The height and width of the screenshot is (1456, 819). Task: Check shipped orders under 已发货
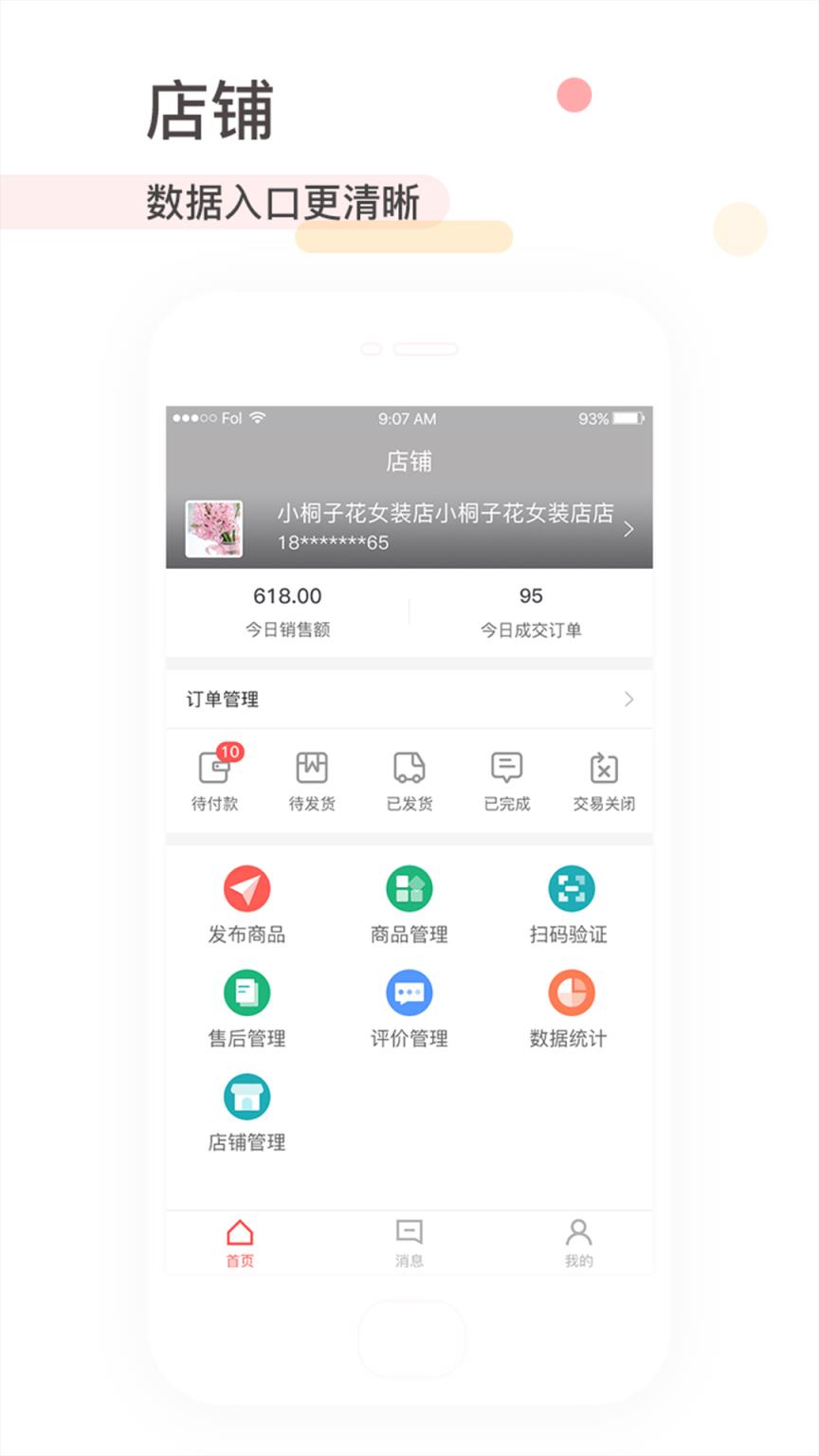[409, 777]
